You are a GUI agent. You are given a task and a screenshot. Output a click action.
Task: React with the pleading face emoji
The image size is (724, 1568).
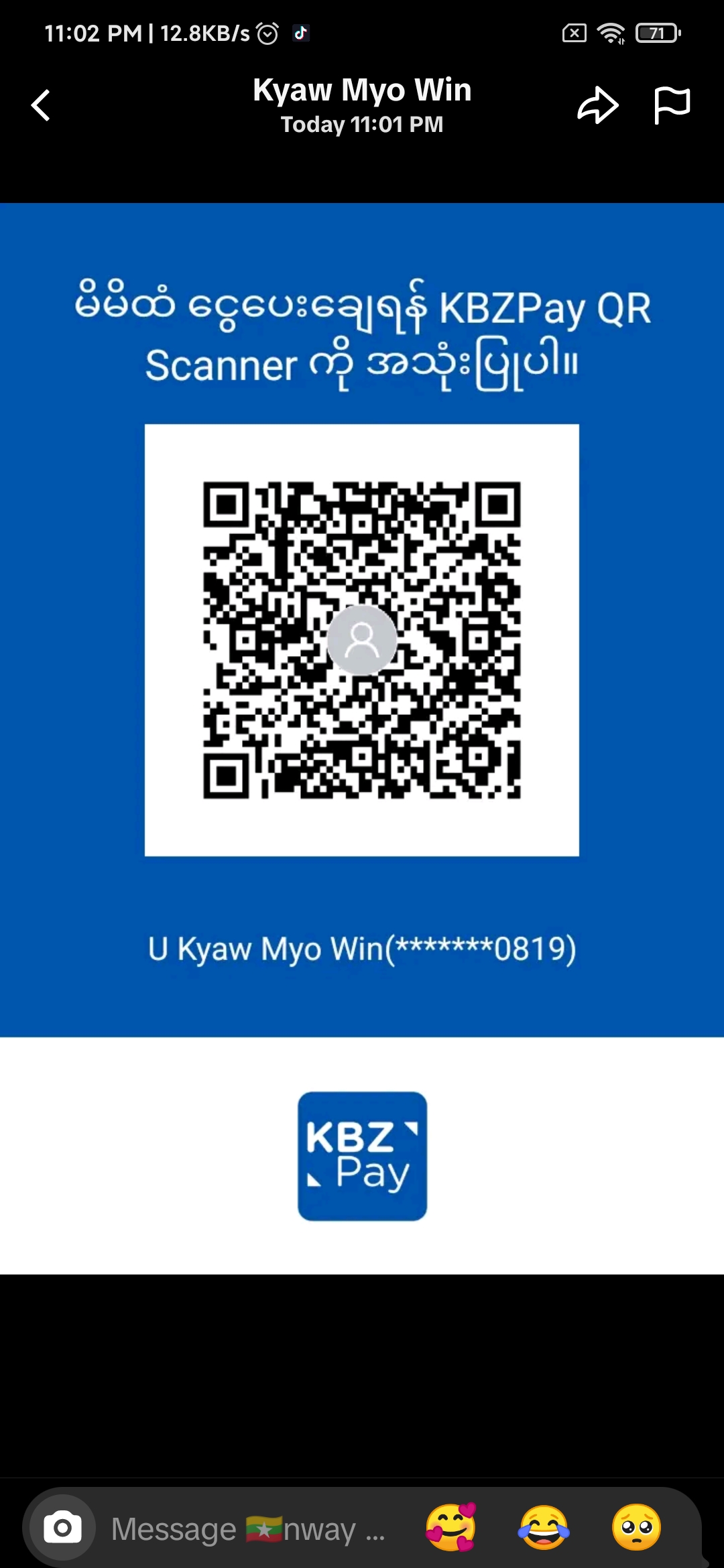tap(636, 1527)
